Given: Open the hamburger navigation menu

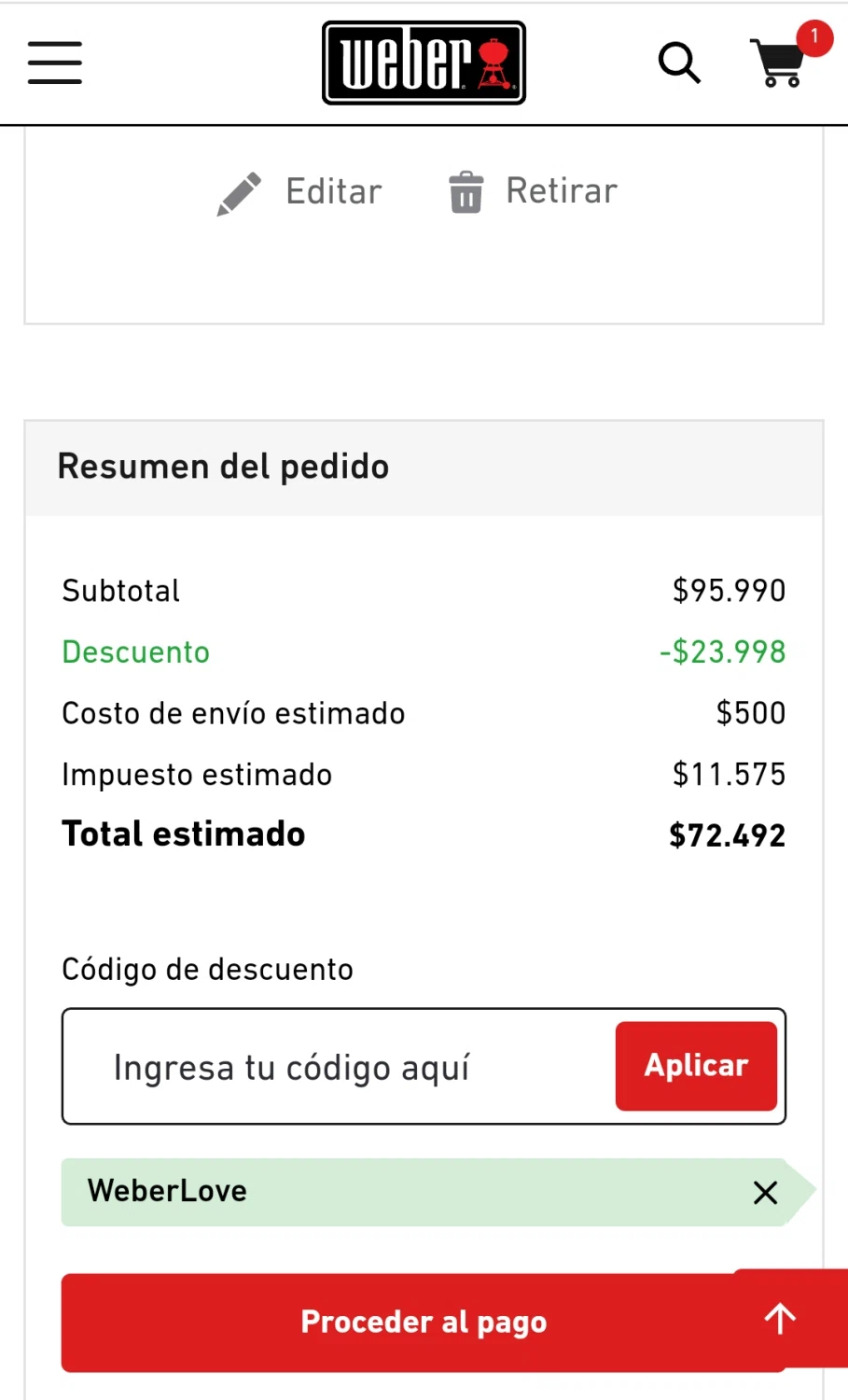Looking at the screenshot, I should point(55,63).
